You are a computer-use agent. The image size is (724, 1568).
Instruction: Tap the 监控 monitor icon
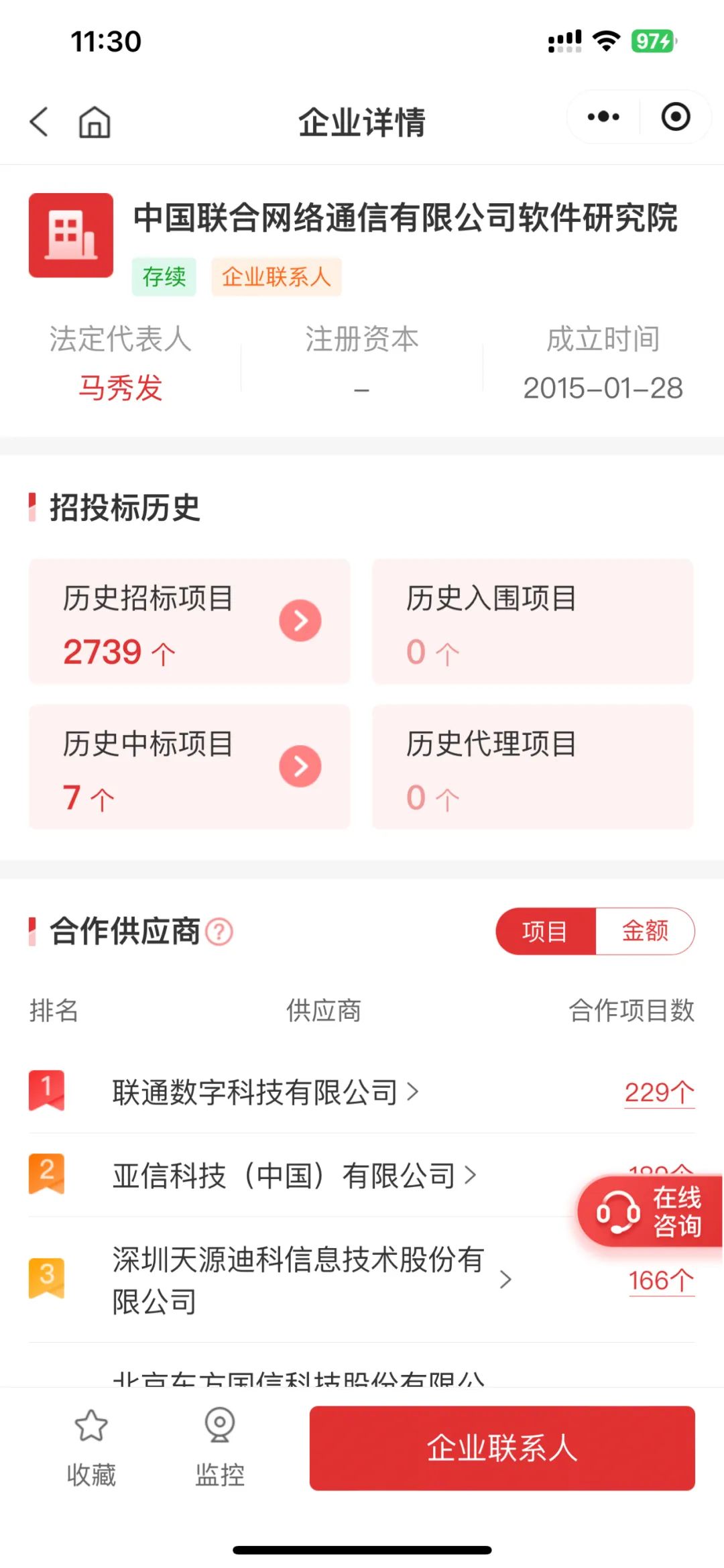click(x=220, y=1447)
